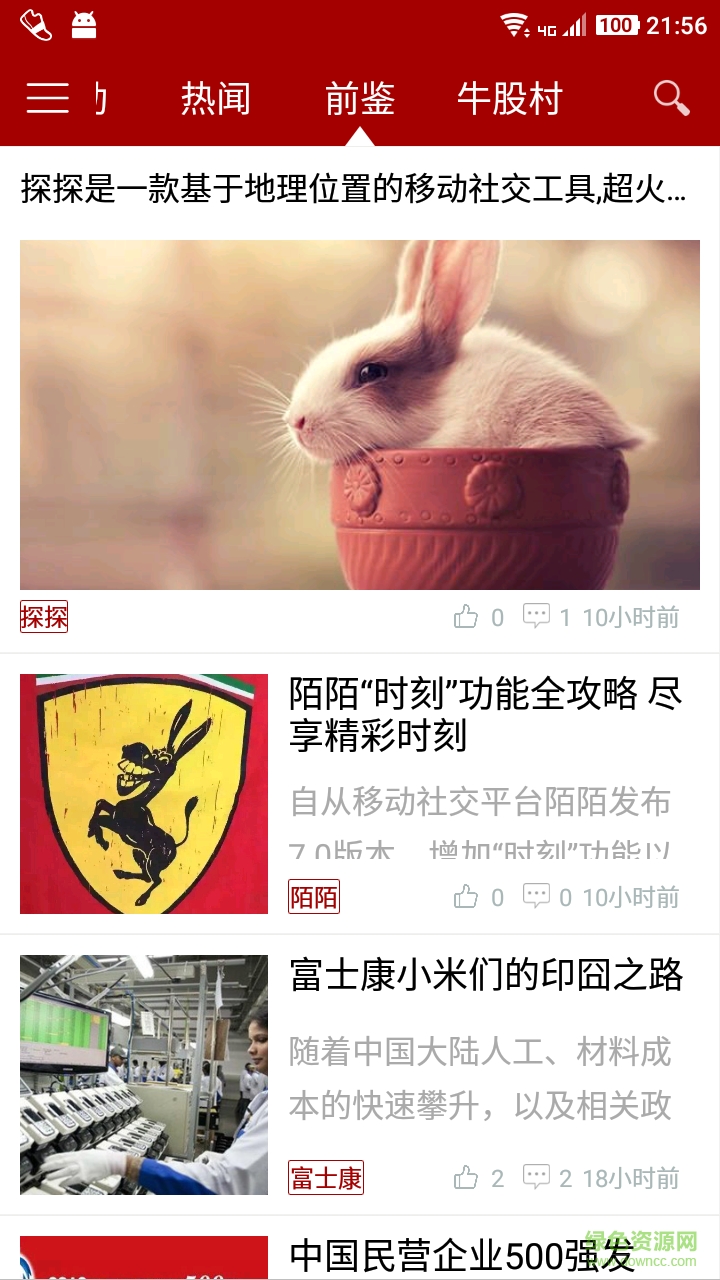Tap the comment bubble icon on 陌陌 article
The height and width of the screenshot is (1280, 720).
click(x=538, y=897)
